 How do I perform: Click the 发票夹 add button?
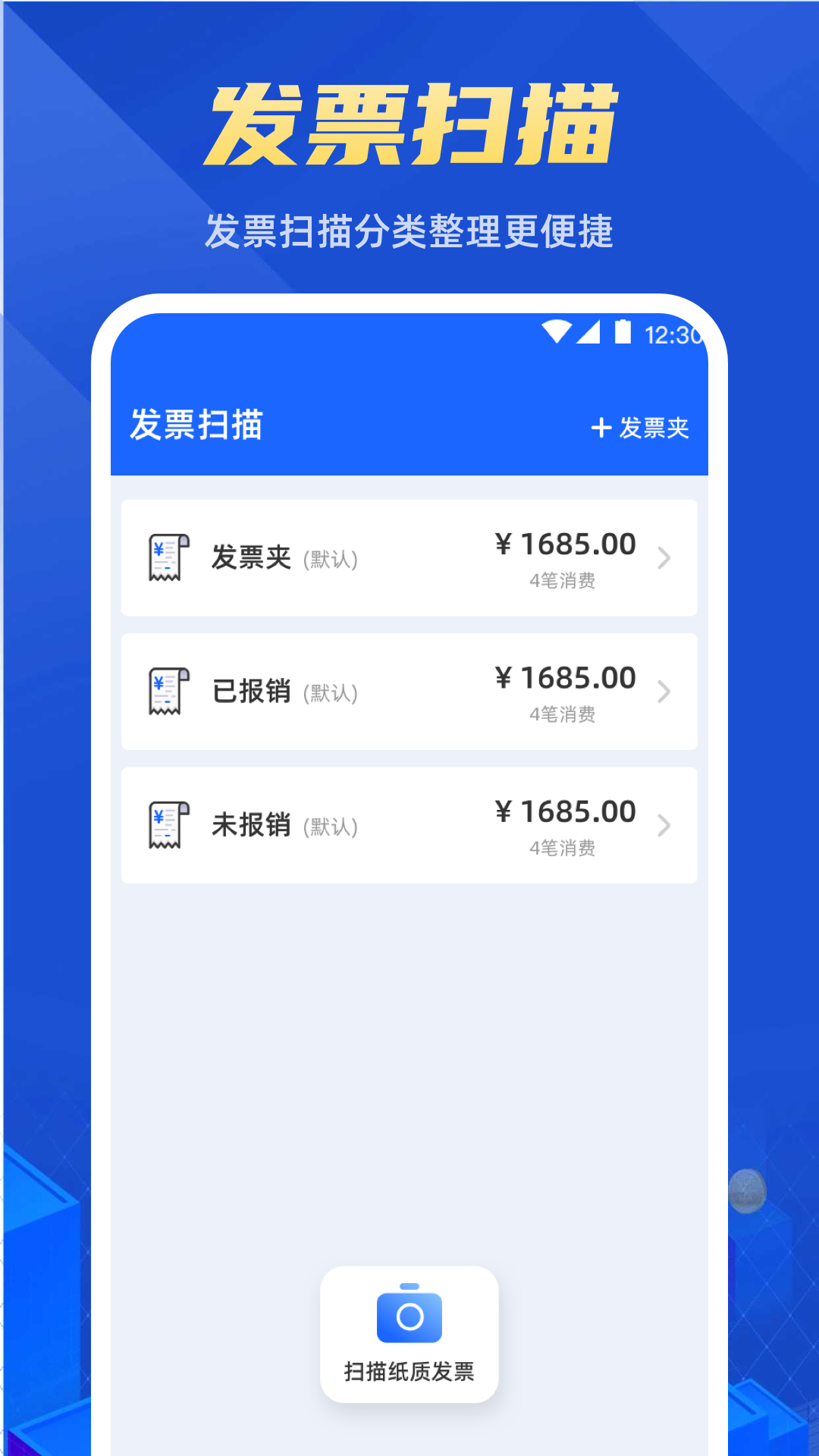(641, 427)
